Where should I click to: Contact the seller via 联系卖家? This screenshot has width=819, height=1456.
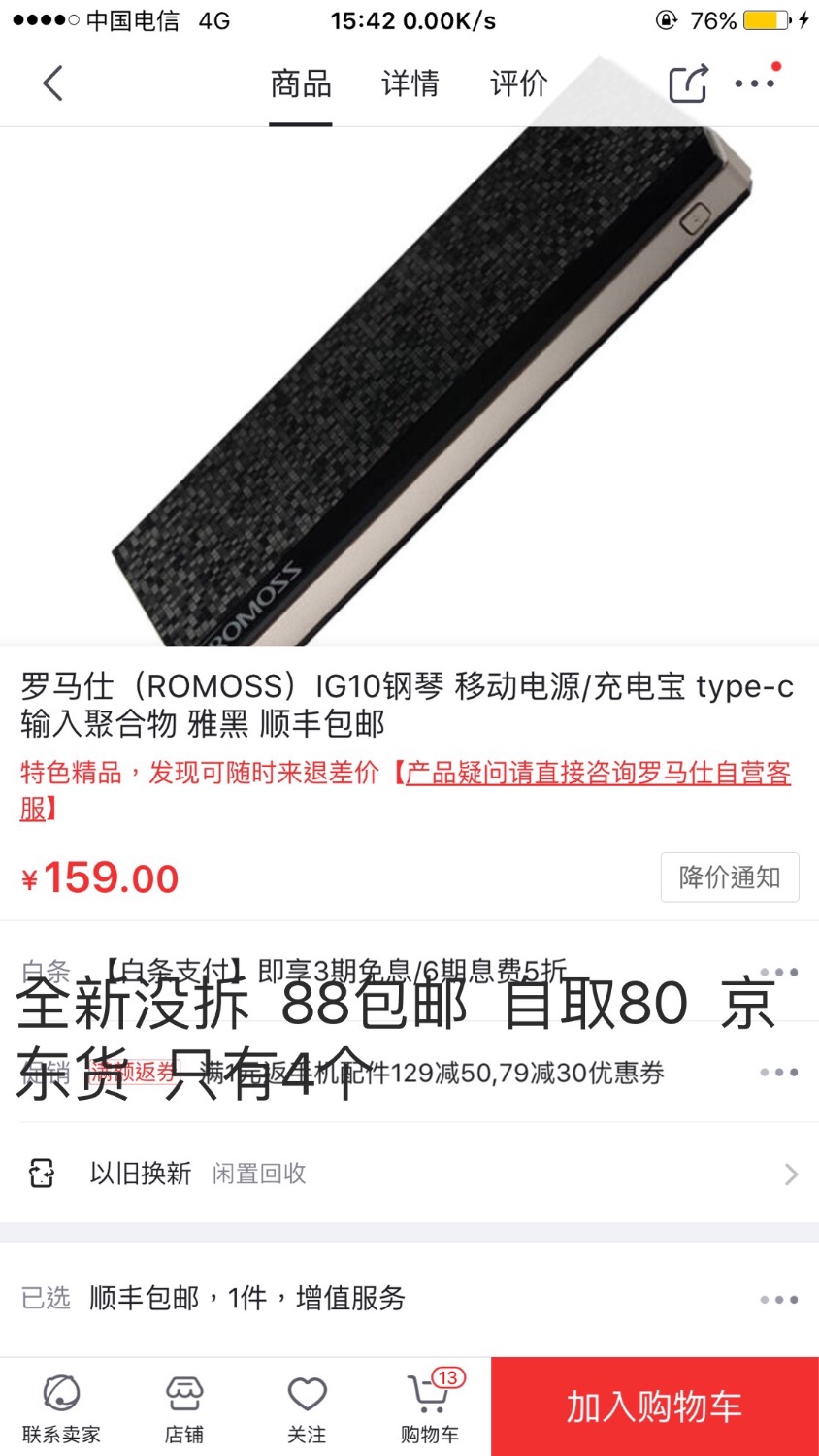point(61,1407)
